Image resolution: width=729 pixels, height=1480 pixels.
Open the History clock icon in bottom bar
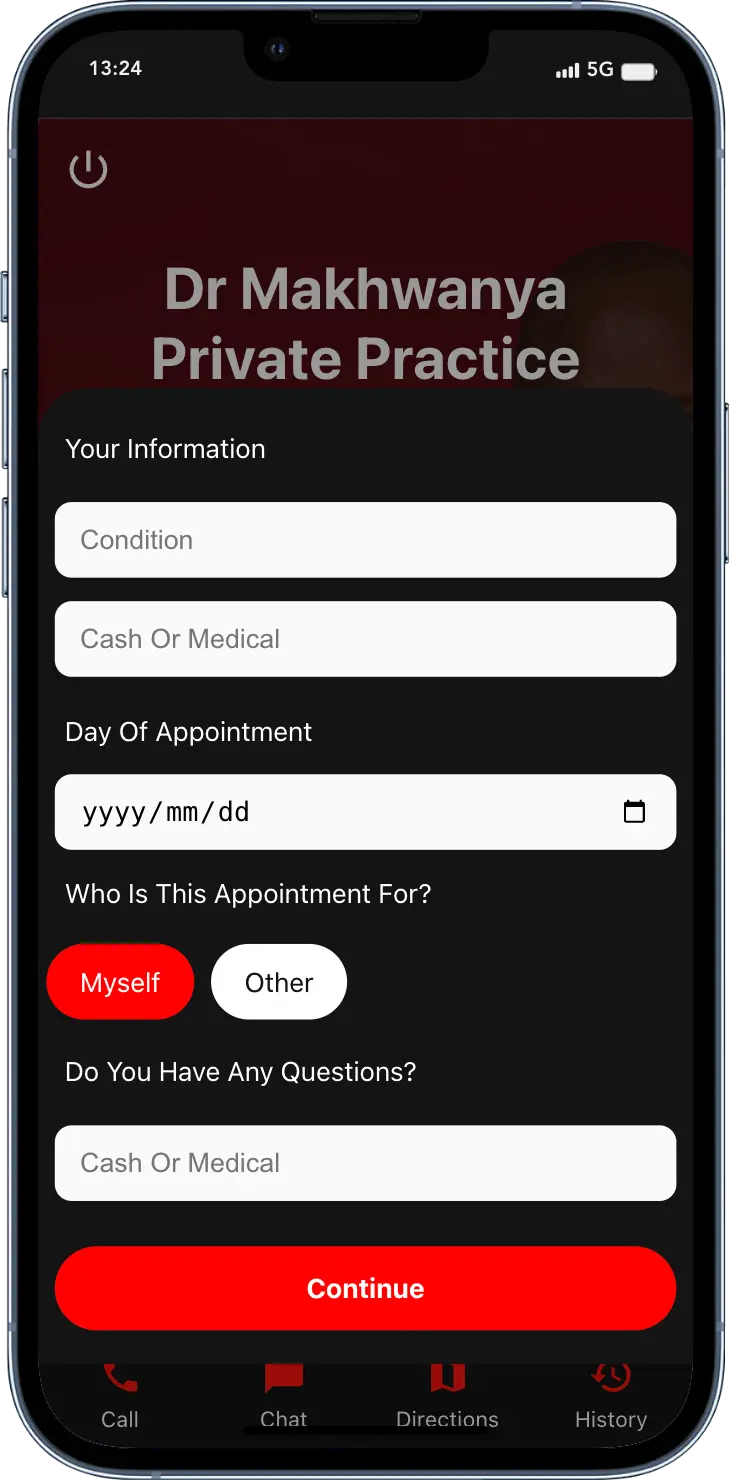pyautogui.click(x=611, y=1377)
